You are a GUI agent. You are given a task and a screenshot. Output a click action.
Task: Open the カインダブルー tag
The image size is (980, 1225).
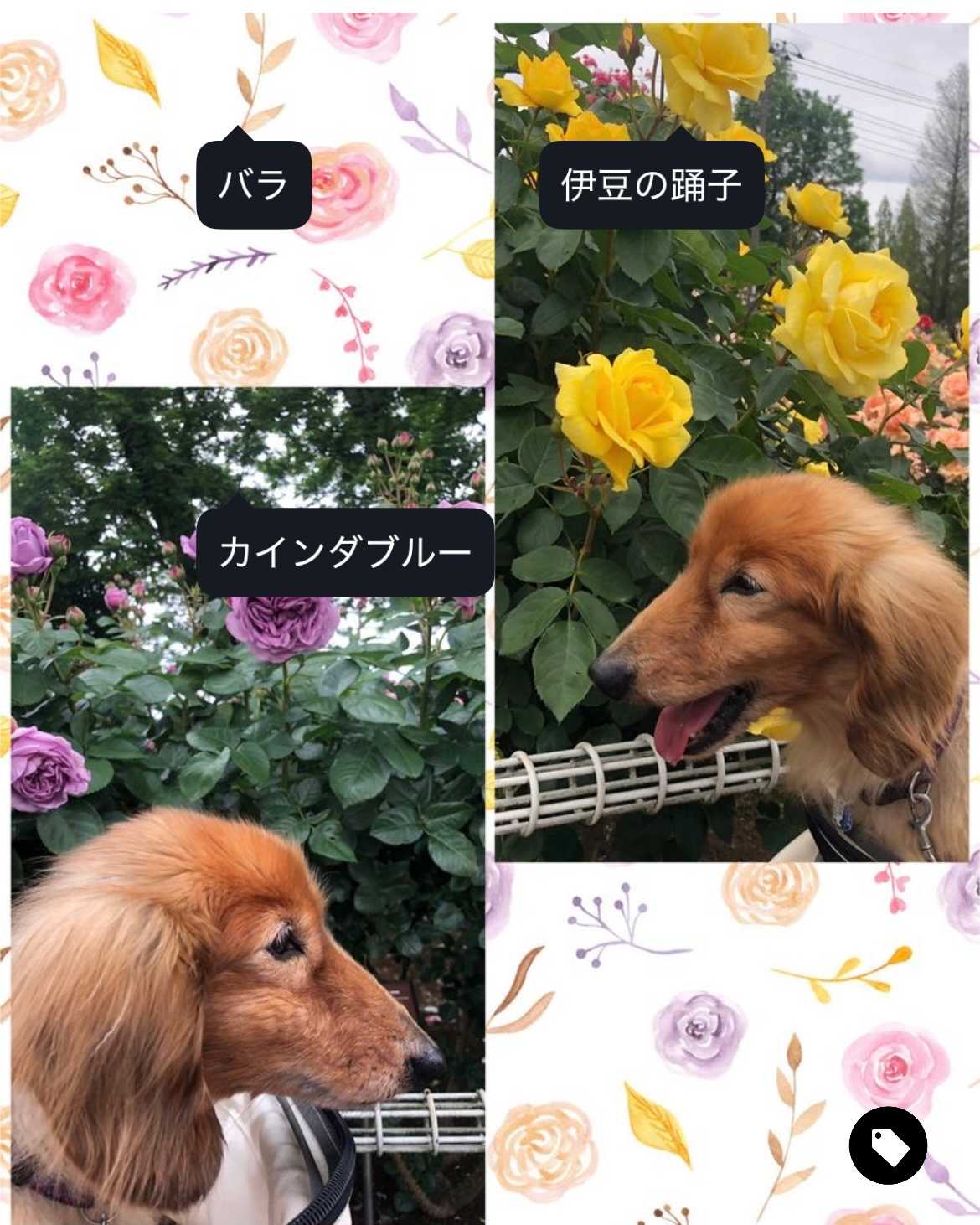coord(344,552)
